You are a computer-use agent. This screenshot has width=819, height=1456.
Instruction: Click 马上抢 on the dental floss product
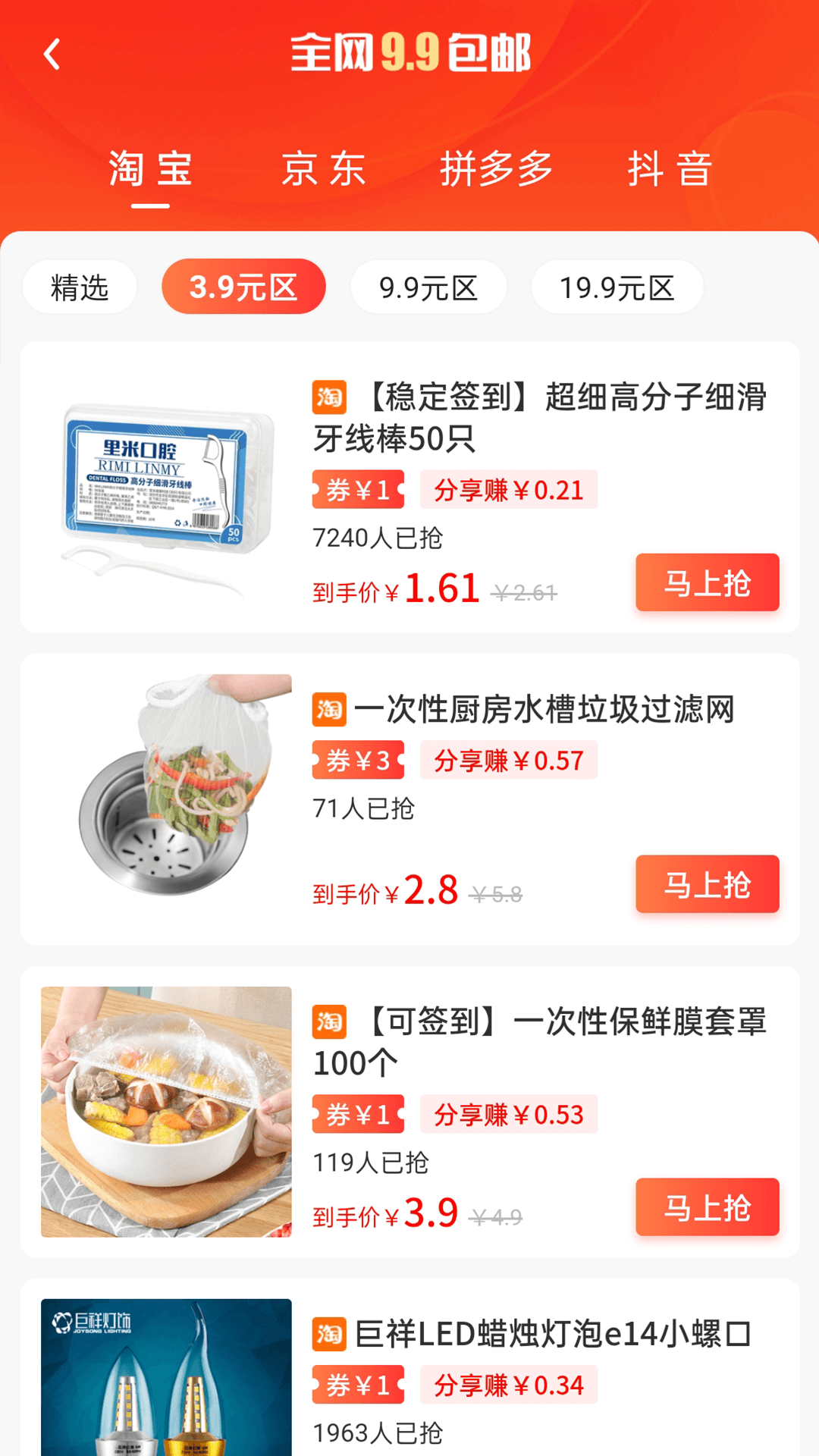pos(706,582)
